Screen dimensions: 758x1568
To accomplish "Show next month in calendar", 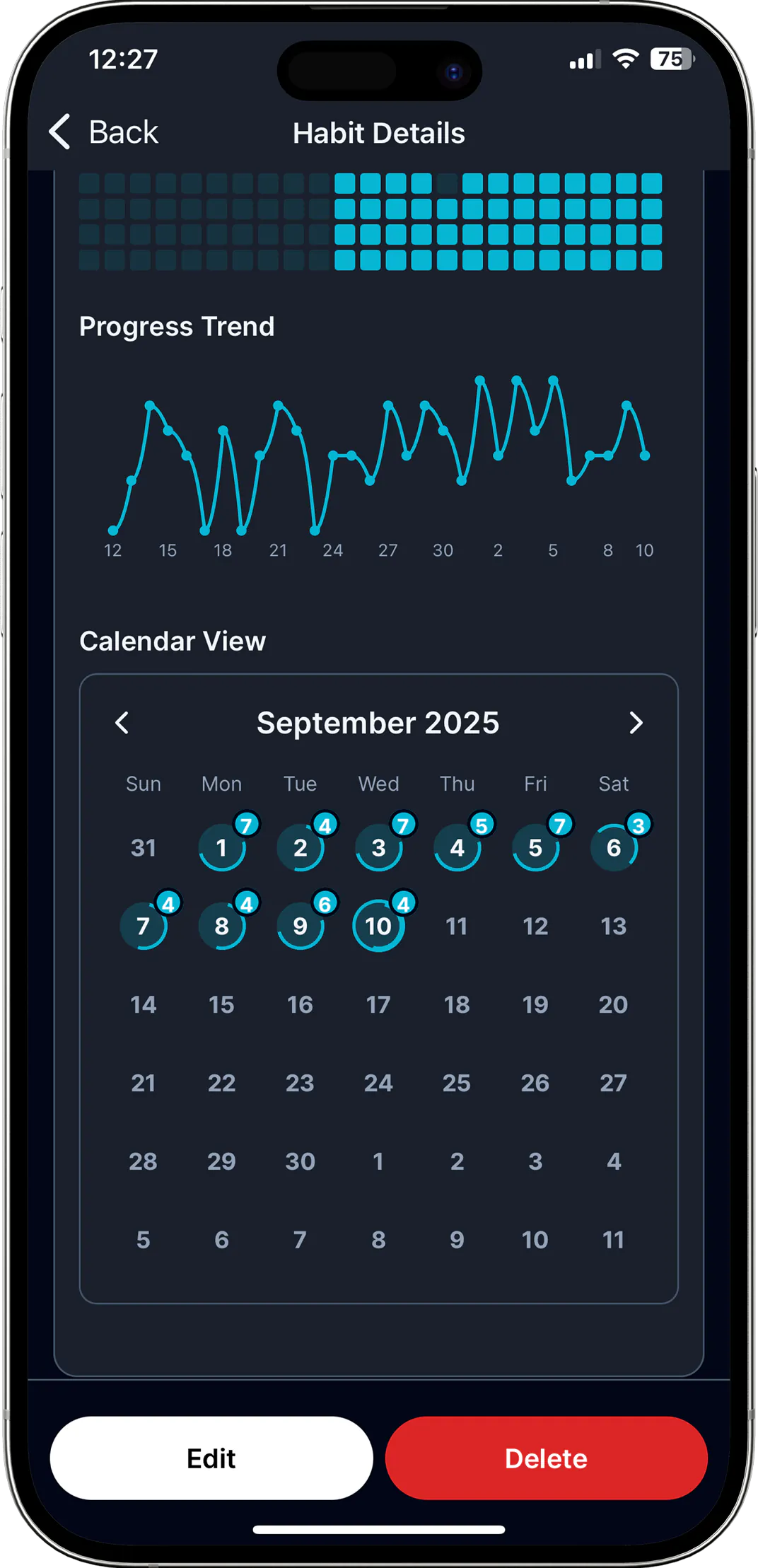I will coord(636,723).
